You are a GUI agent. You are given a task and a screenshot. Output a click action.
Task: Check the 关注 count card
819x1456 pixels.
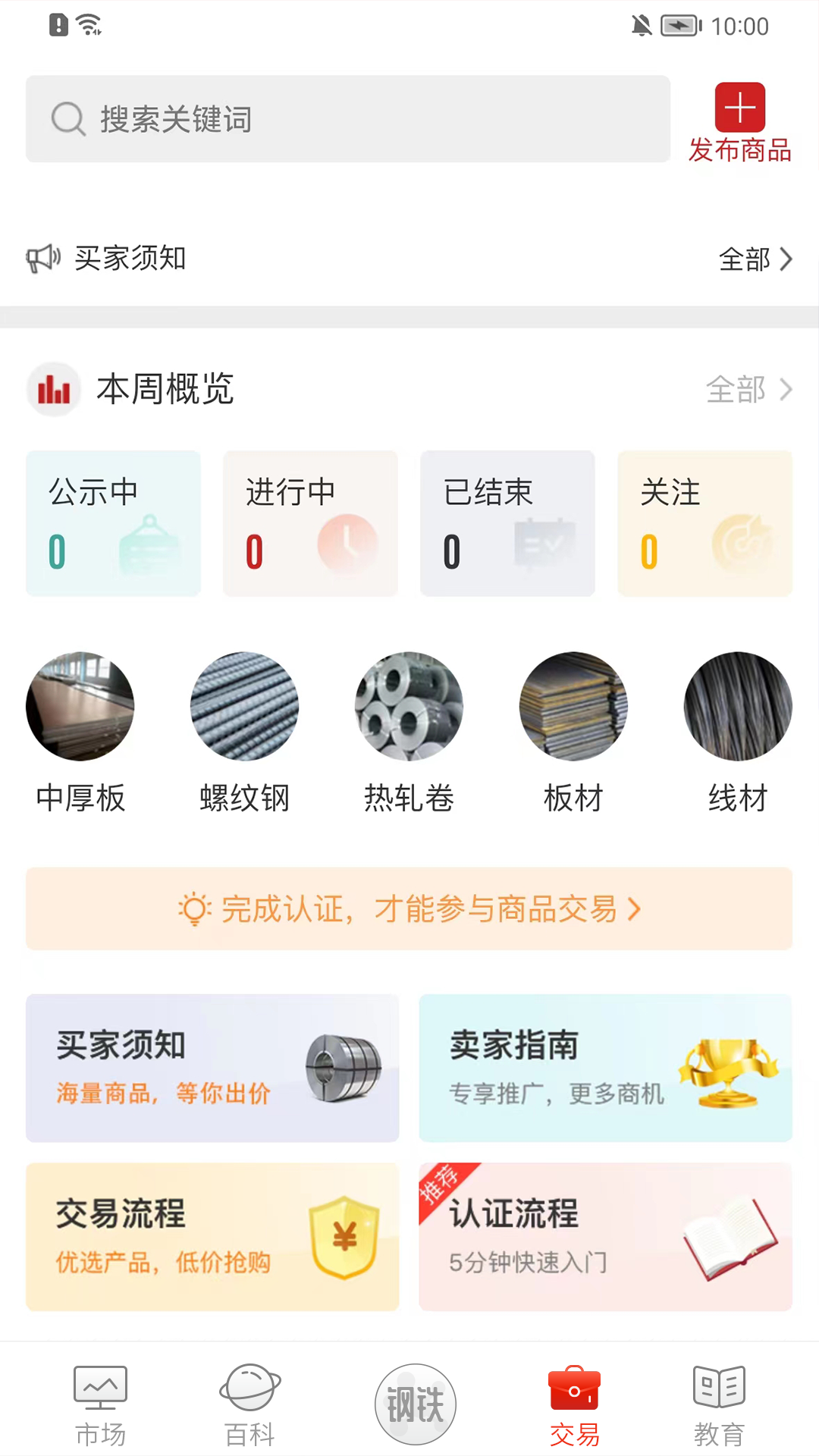pos(704,523)
